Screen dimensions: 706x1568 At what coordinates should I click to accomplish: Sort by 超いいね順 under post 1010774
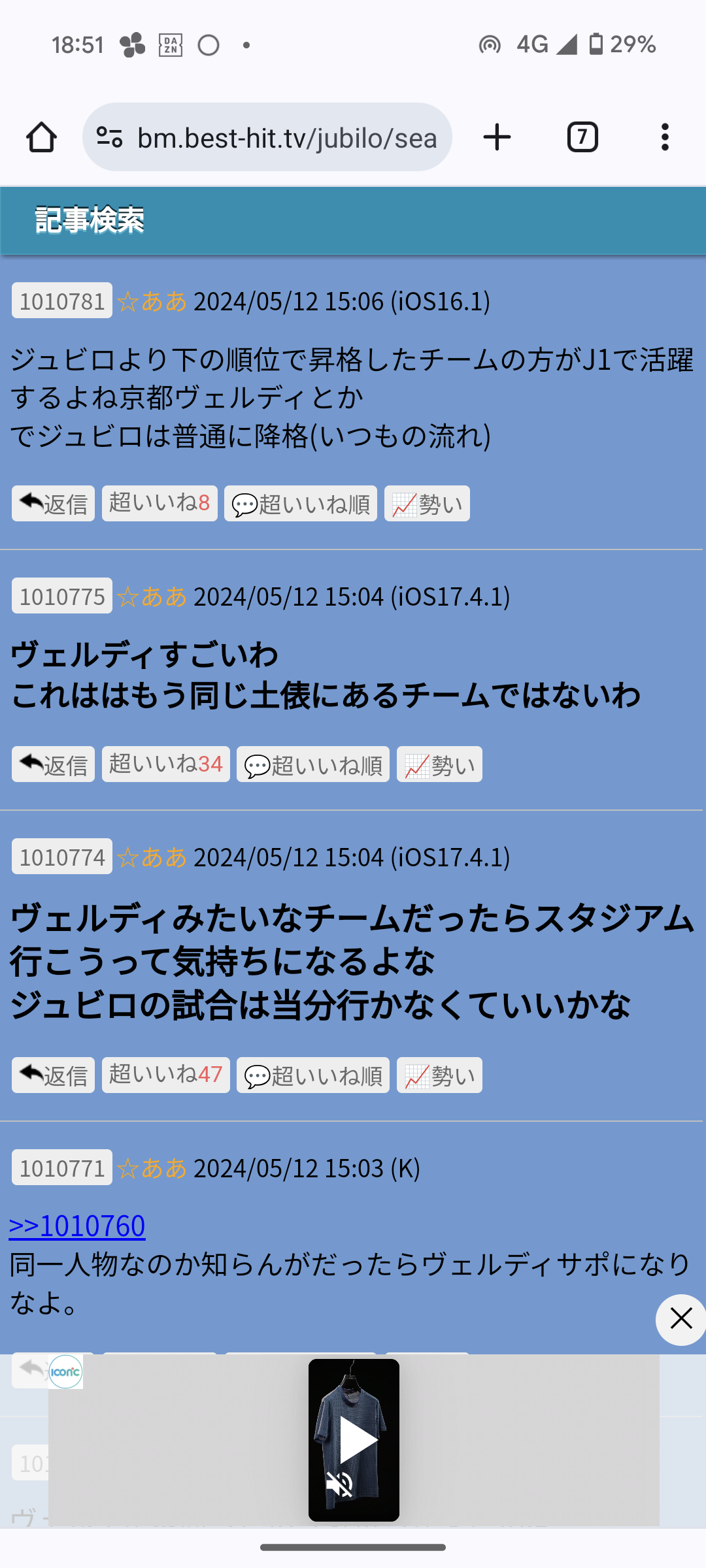pos(313,1075)
